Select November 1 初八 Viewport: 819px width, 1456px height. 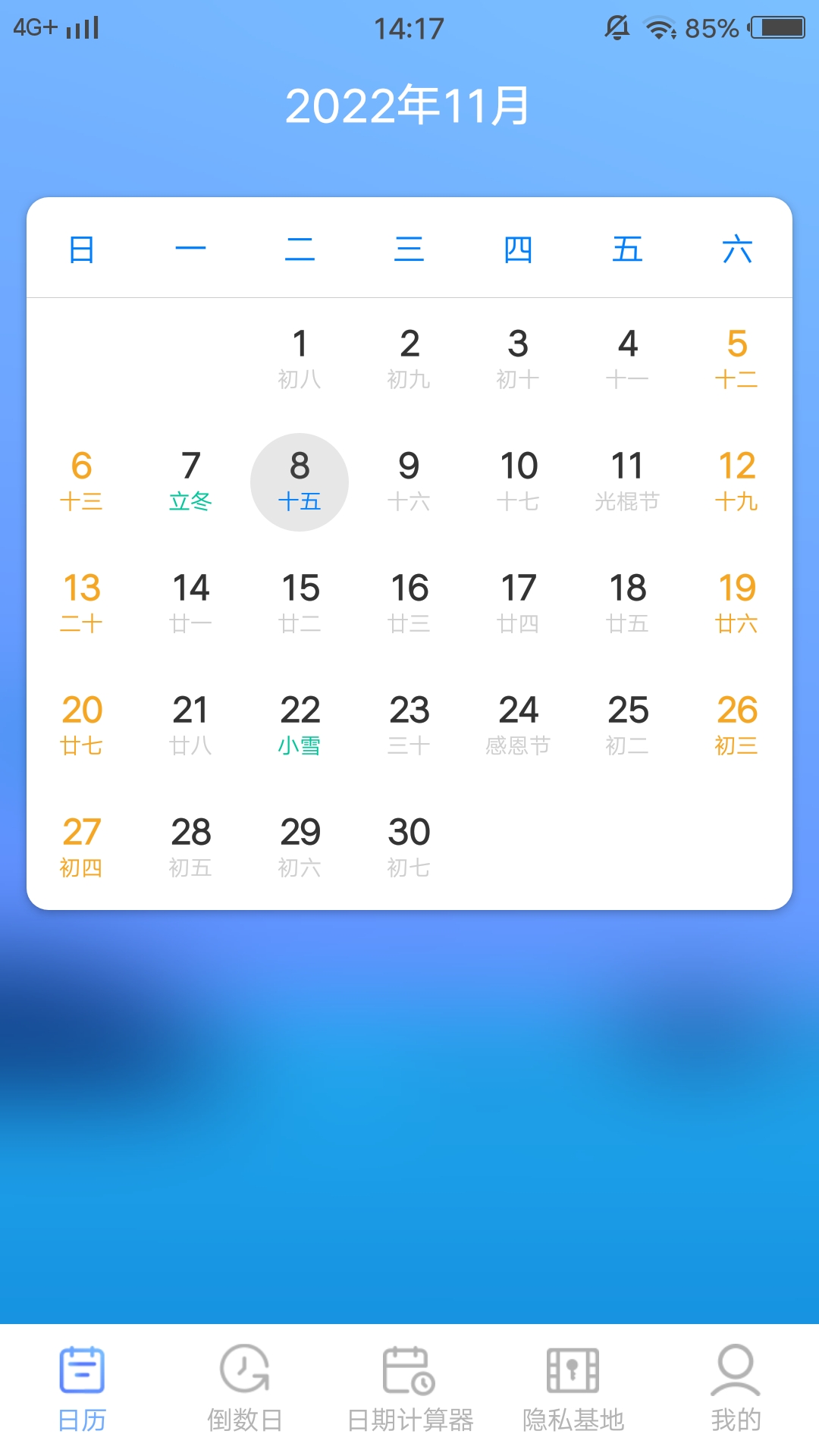coord(300,359)
